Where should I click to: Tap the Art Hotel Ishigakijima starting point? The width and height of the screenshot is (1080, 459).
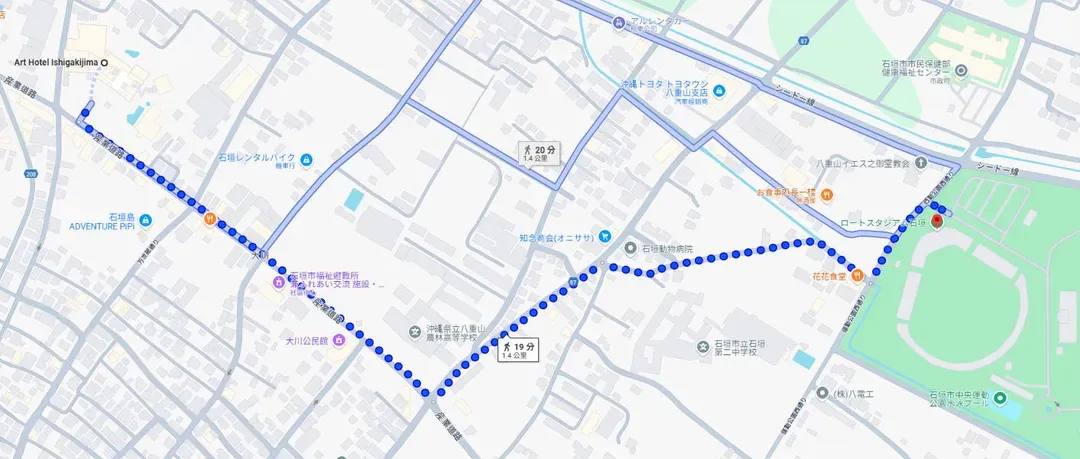(104, 63)
